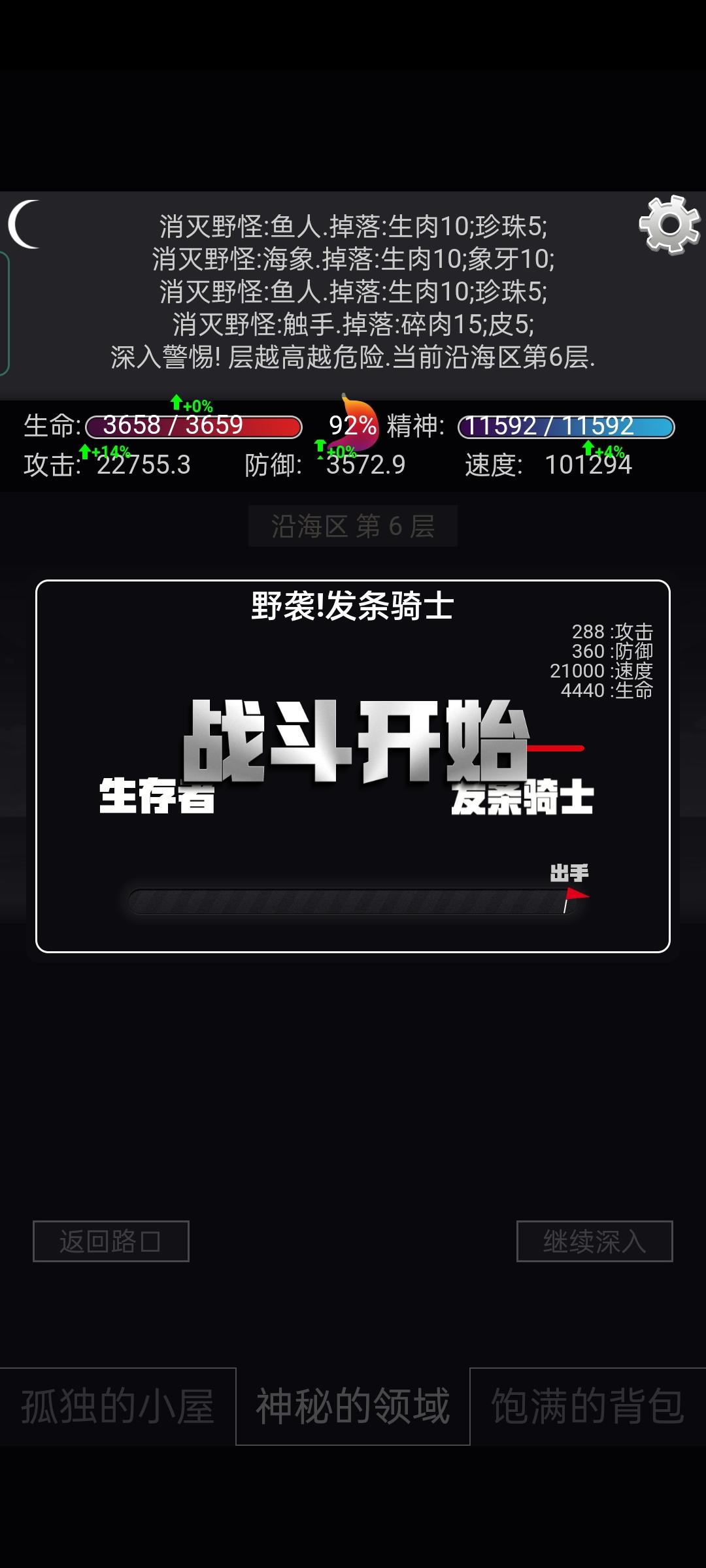Open the 饱满的背包 tab
Viewport: 706px width, 1568px height.
point(588,1406)
